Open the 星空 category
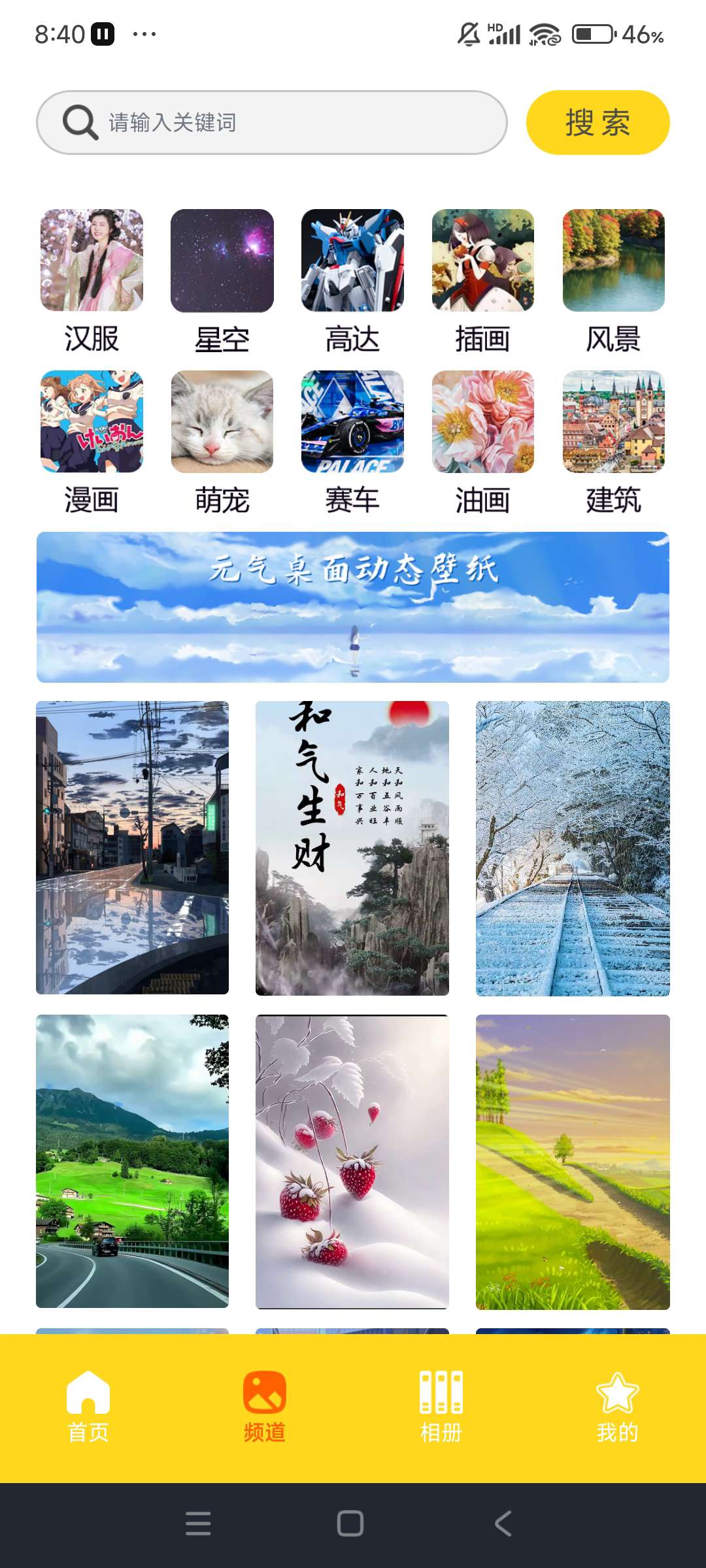Viewport: 706px width, 1568px height. tap(222, 281)
